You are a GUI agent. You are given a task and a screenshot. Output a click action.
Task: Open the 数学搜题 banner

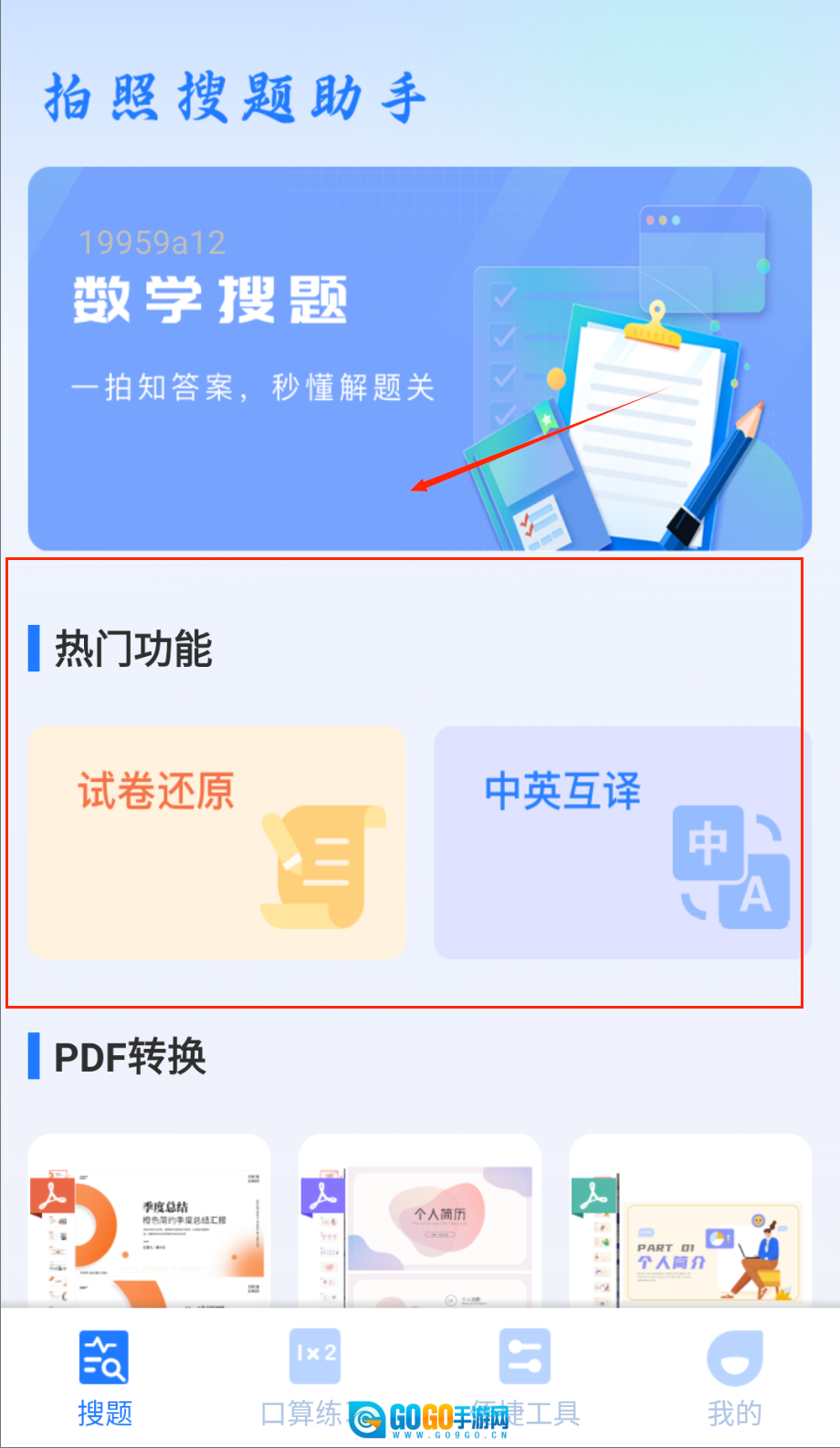419,358
